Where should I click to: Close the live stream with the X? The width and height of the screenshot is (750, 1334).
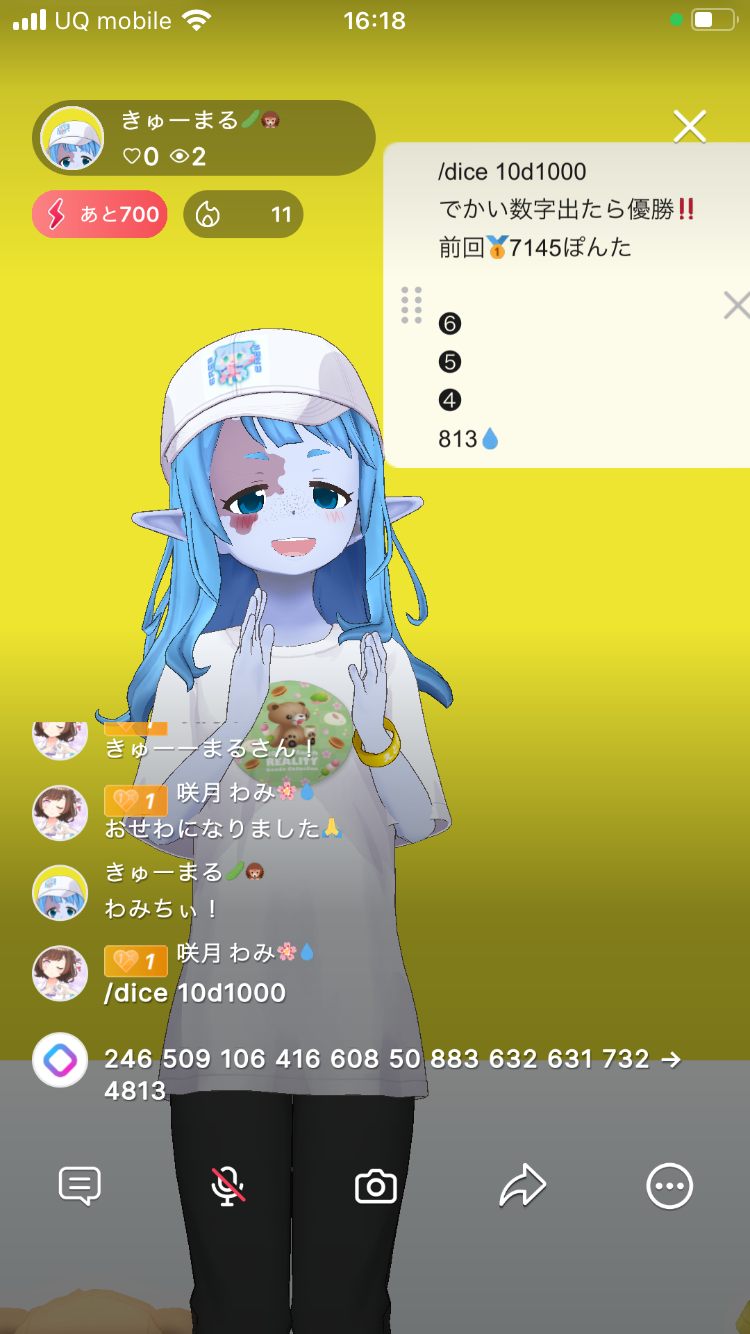[x=689, y=127]
